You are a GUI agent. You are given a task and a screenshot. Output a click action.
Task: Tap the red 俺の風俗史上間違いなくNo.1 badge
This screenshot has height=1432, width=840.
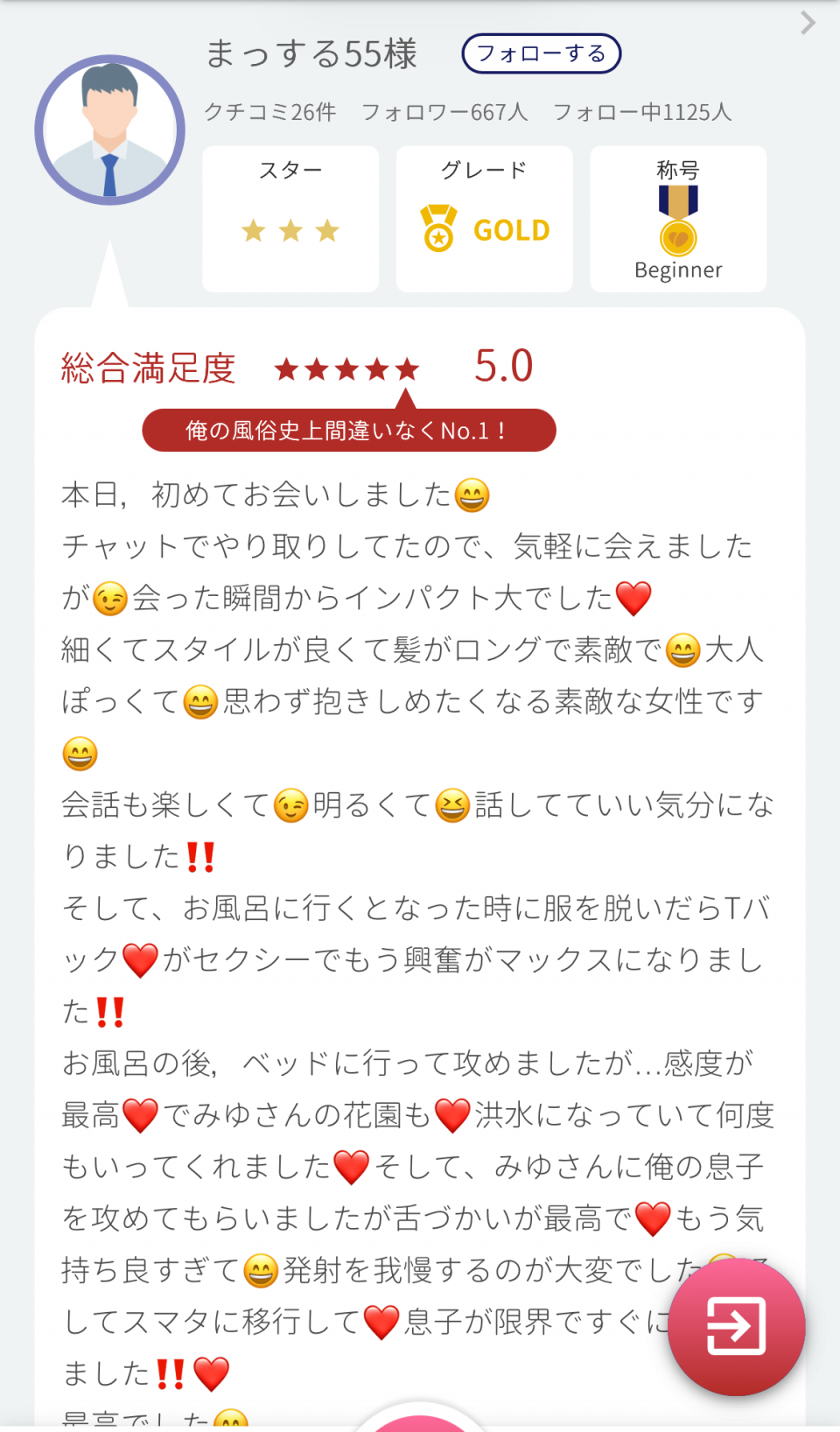pos(349,430)
